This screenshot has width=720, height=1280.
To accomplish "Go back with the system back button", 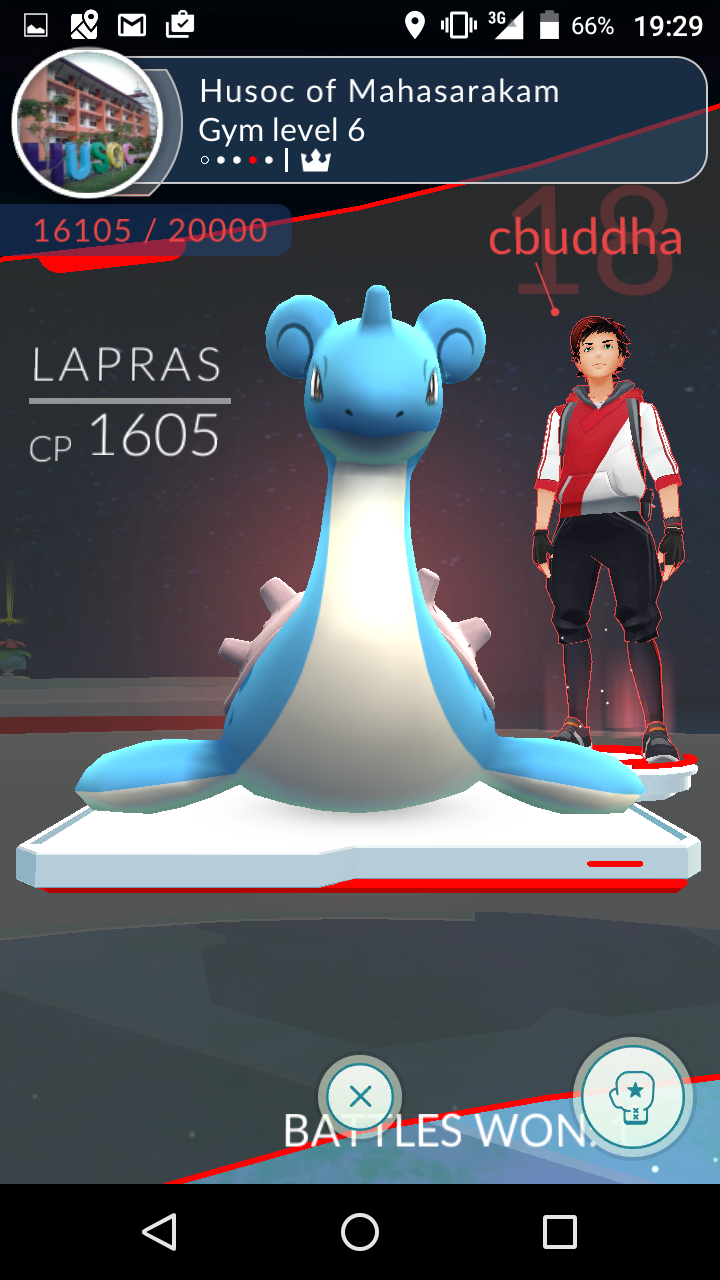I will pos(159,1232).
